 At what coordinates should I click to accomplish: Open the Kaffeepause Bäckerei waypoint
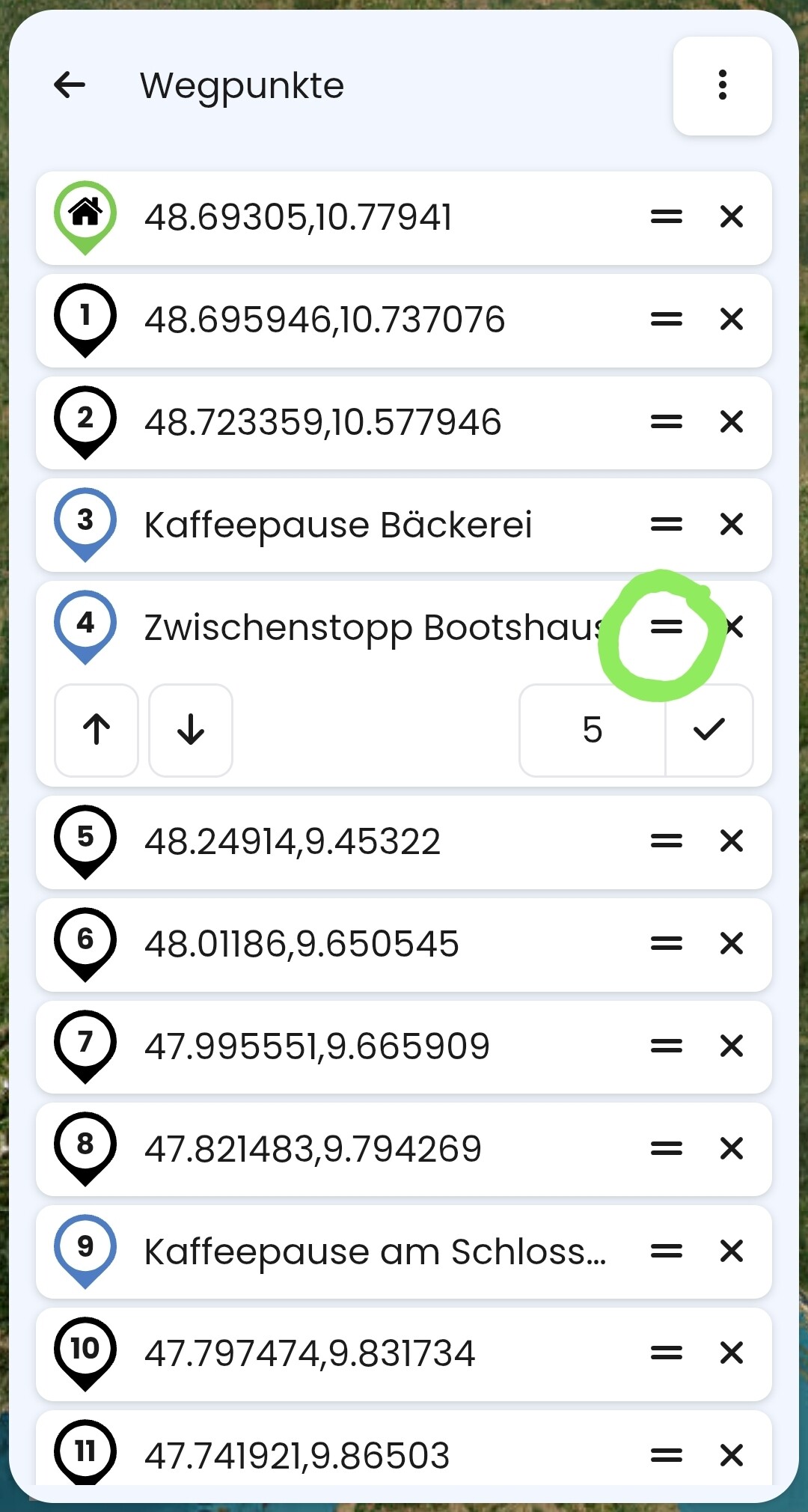(x=338, y=525)
